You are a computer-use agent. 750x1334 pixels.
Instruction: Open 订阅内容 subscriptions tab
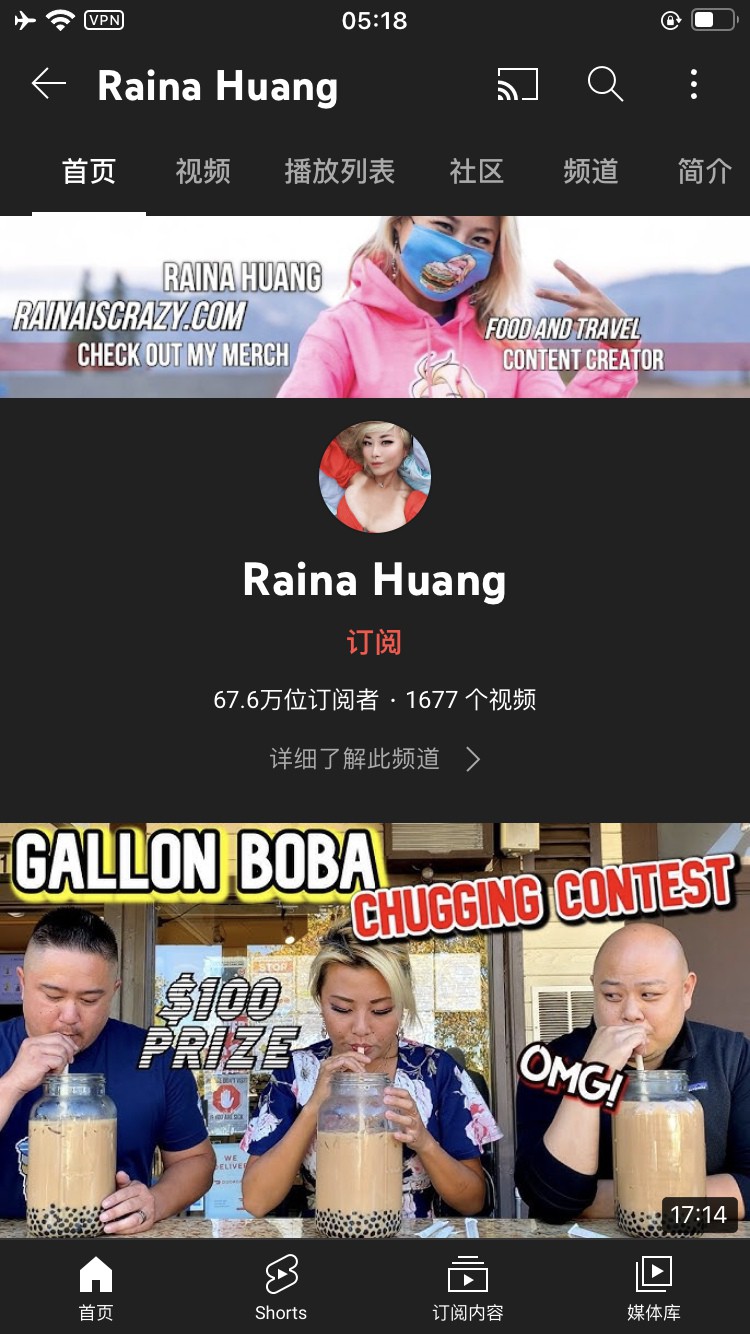[x=467, y=1288]
